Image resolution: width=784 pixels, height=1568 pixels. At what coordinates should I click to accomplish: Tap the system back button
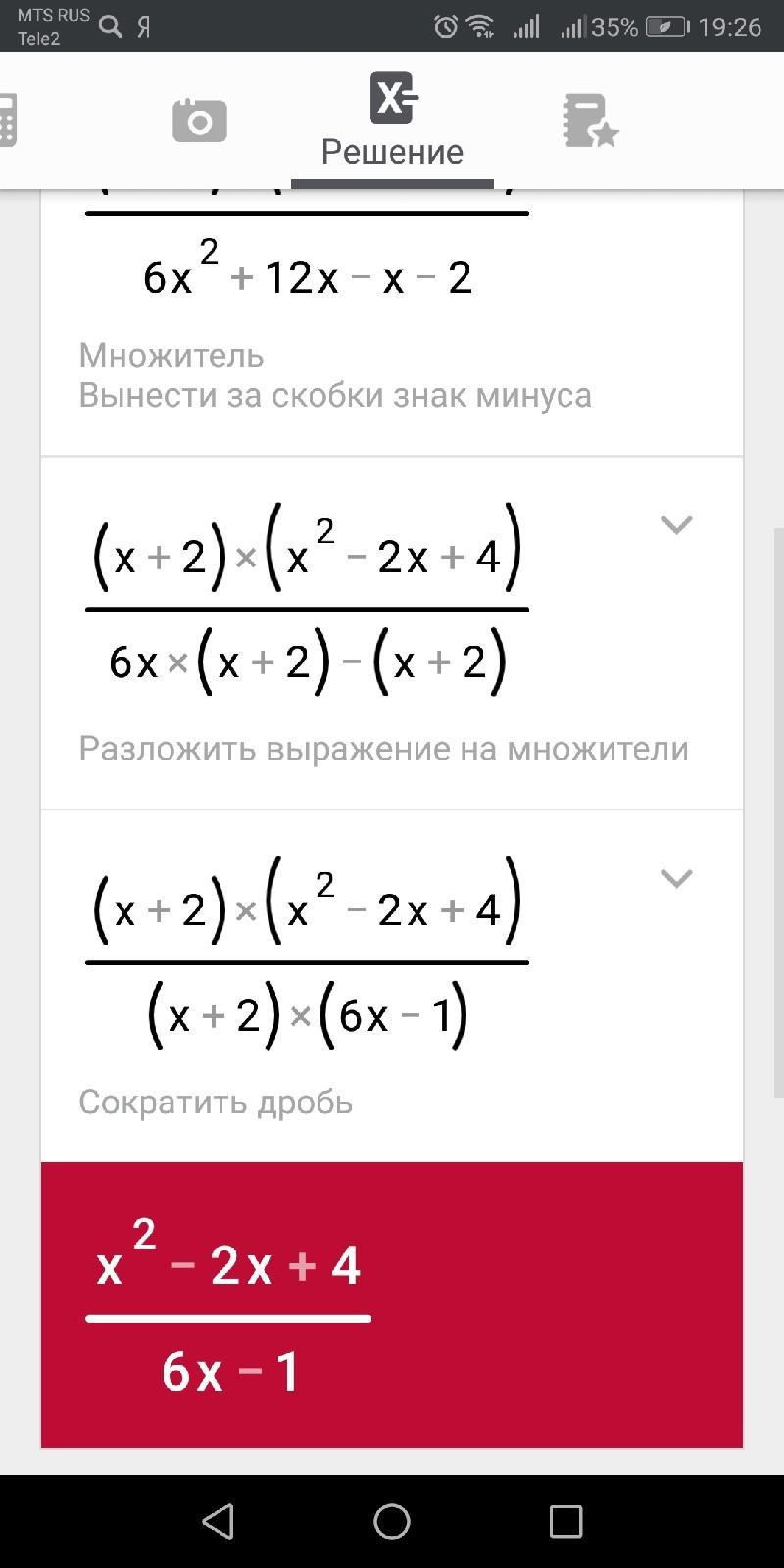[218, 1521]
